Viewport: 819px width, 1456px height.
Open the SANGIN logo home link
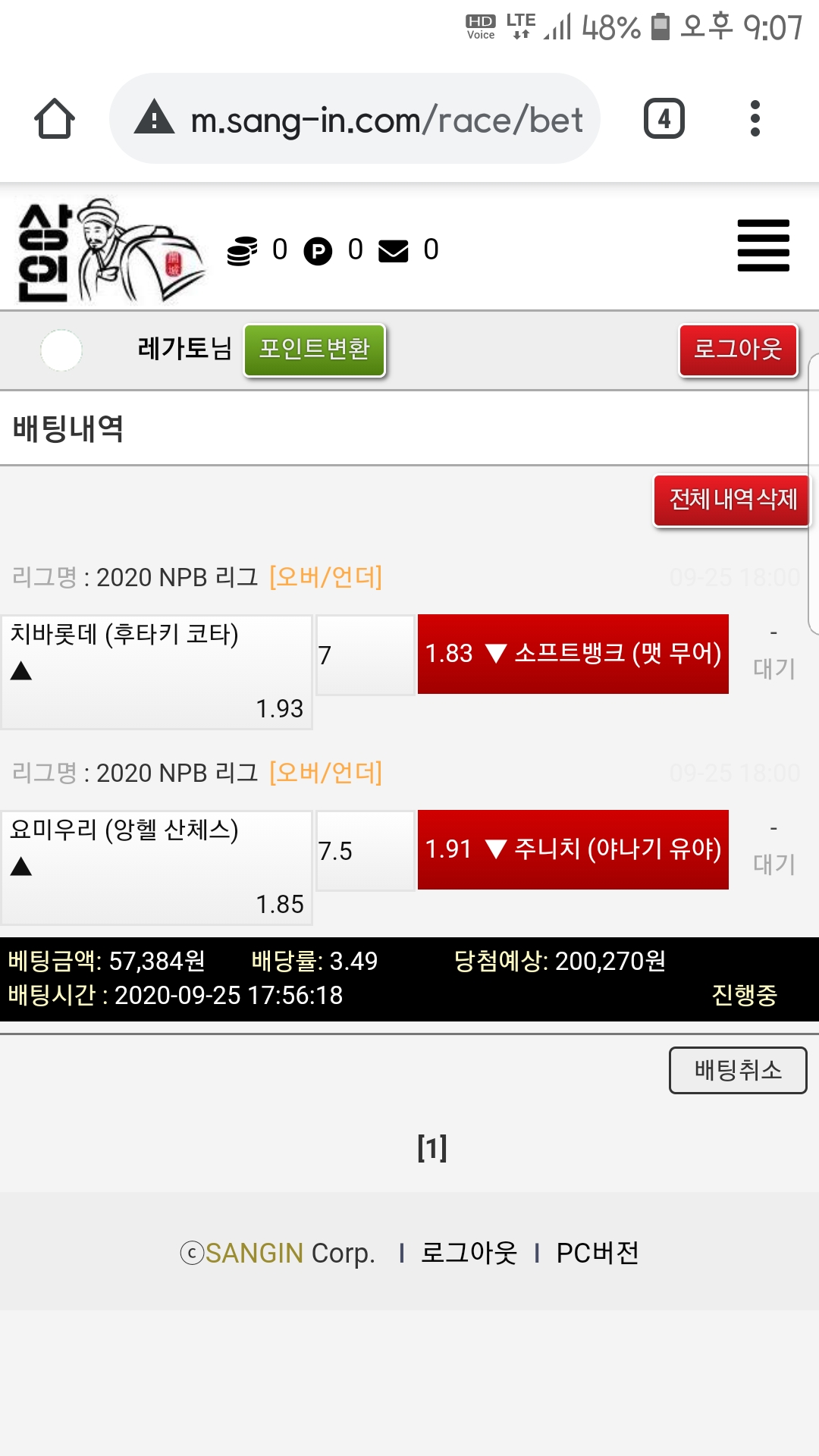[110, 250]
